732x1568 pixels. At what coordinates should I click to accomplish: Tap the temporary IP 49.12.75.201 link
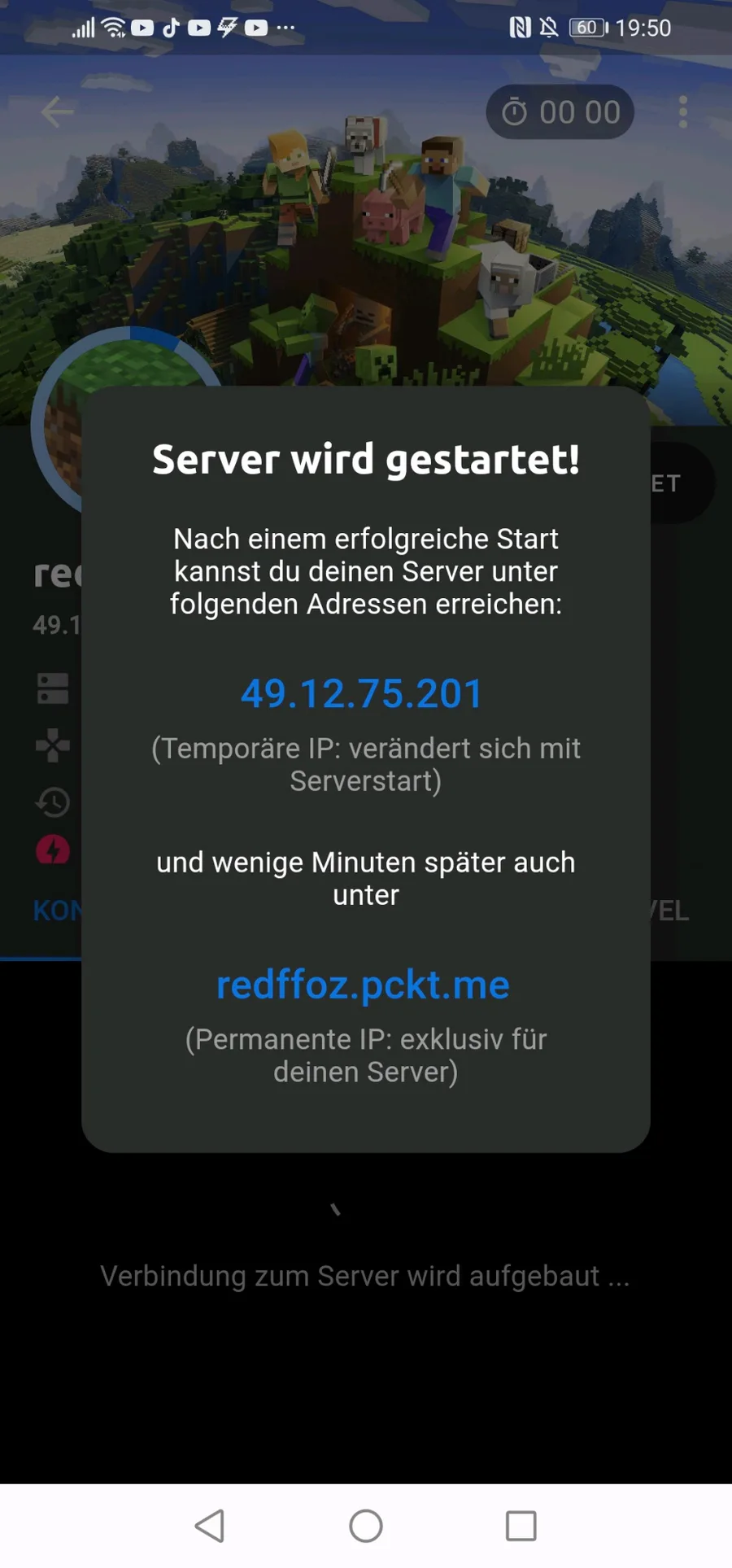[362, 693]
